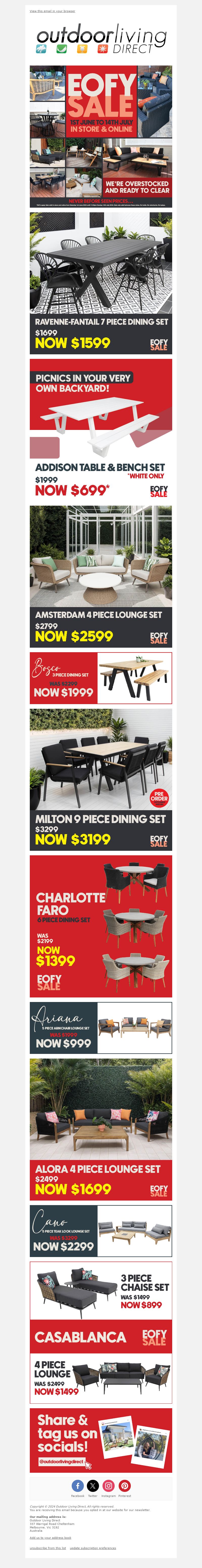Screen dimensions: 202x1568
Task: Open the Twitter X profile
Action: coord(93,1486)
